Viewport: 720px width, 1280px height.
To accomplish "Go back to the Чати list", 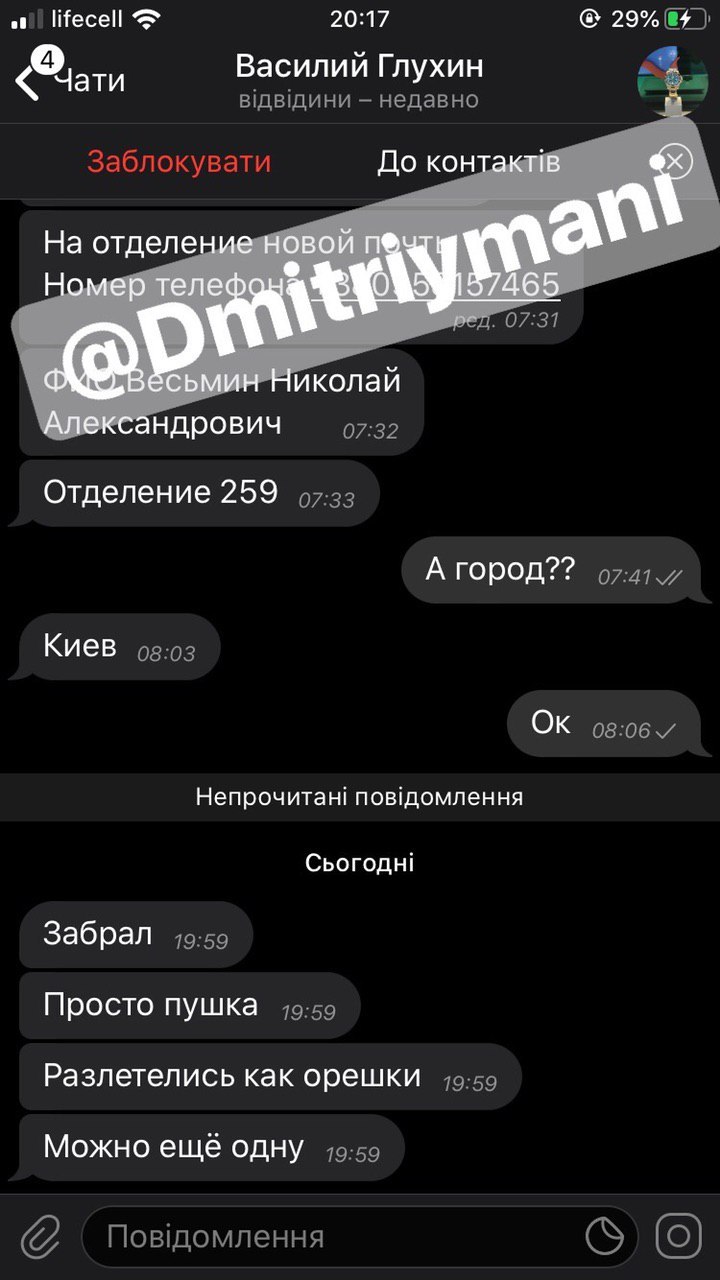I will coord(70,80).
